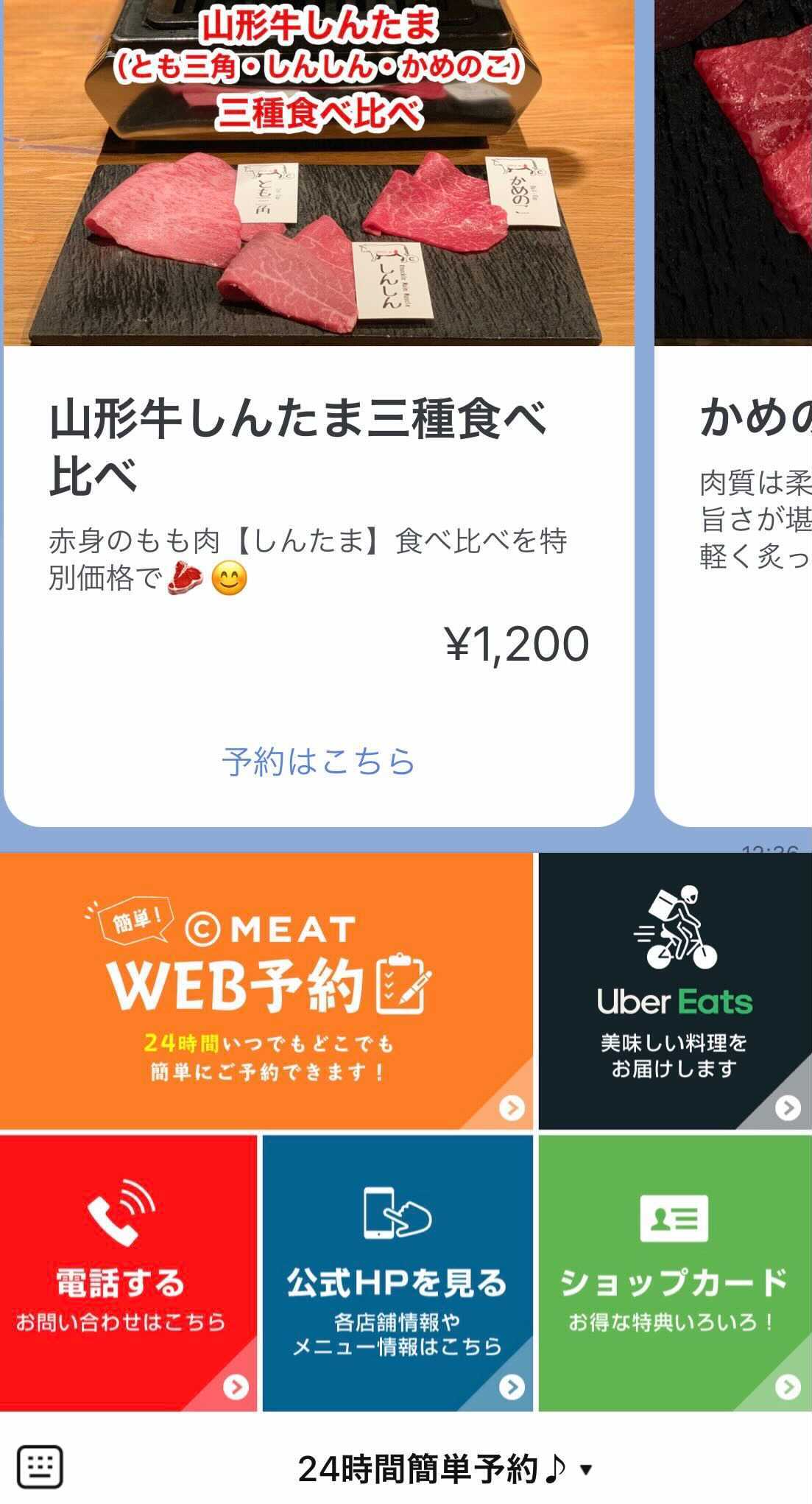812x1504 pixels.
Task: Tap the 予約はこちら reservation link
Action: point(319,761)
